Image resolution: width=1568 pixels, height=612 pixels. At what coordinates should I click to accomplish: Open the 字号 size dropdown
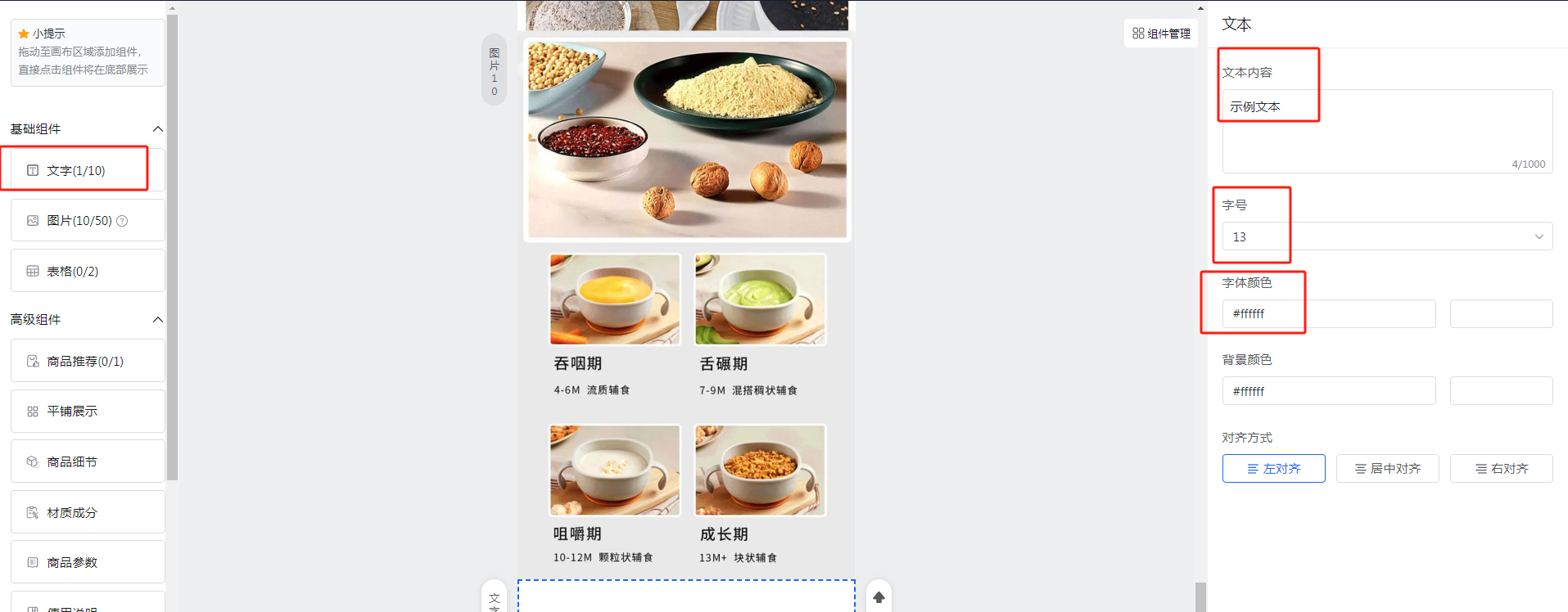1386,236
